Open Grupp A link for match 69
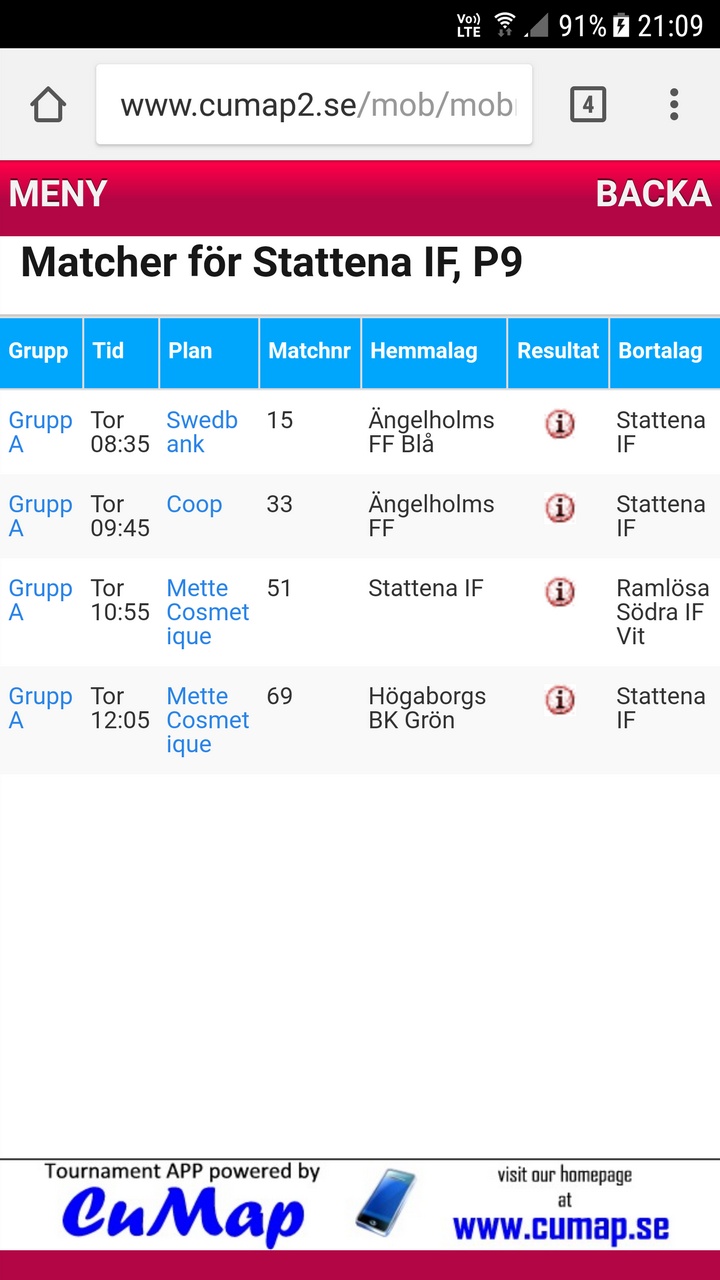Viewport: 720px width, 1280px height. [x=40, y=708]
